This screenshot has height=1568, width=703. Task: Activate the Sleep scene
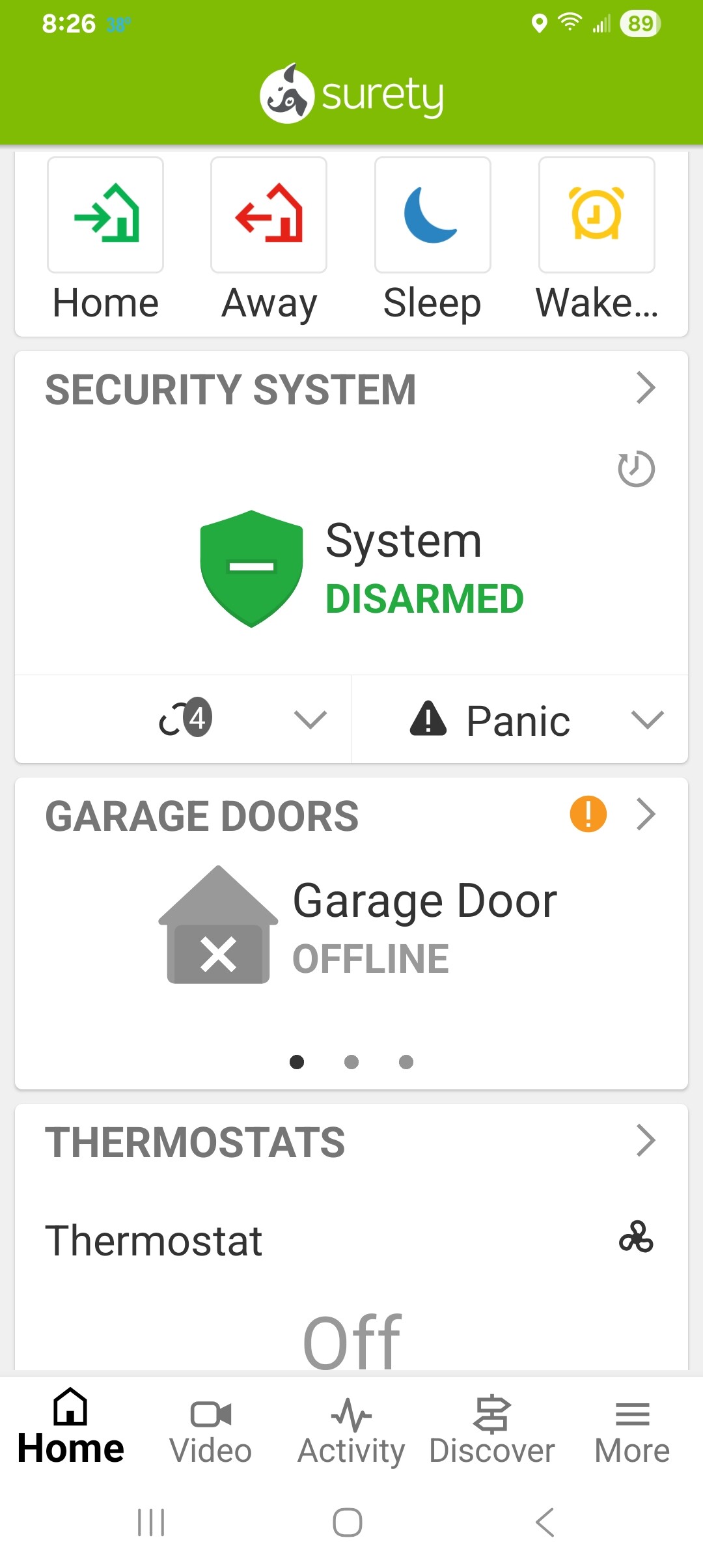tap(432, 216)
